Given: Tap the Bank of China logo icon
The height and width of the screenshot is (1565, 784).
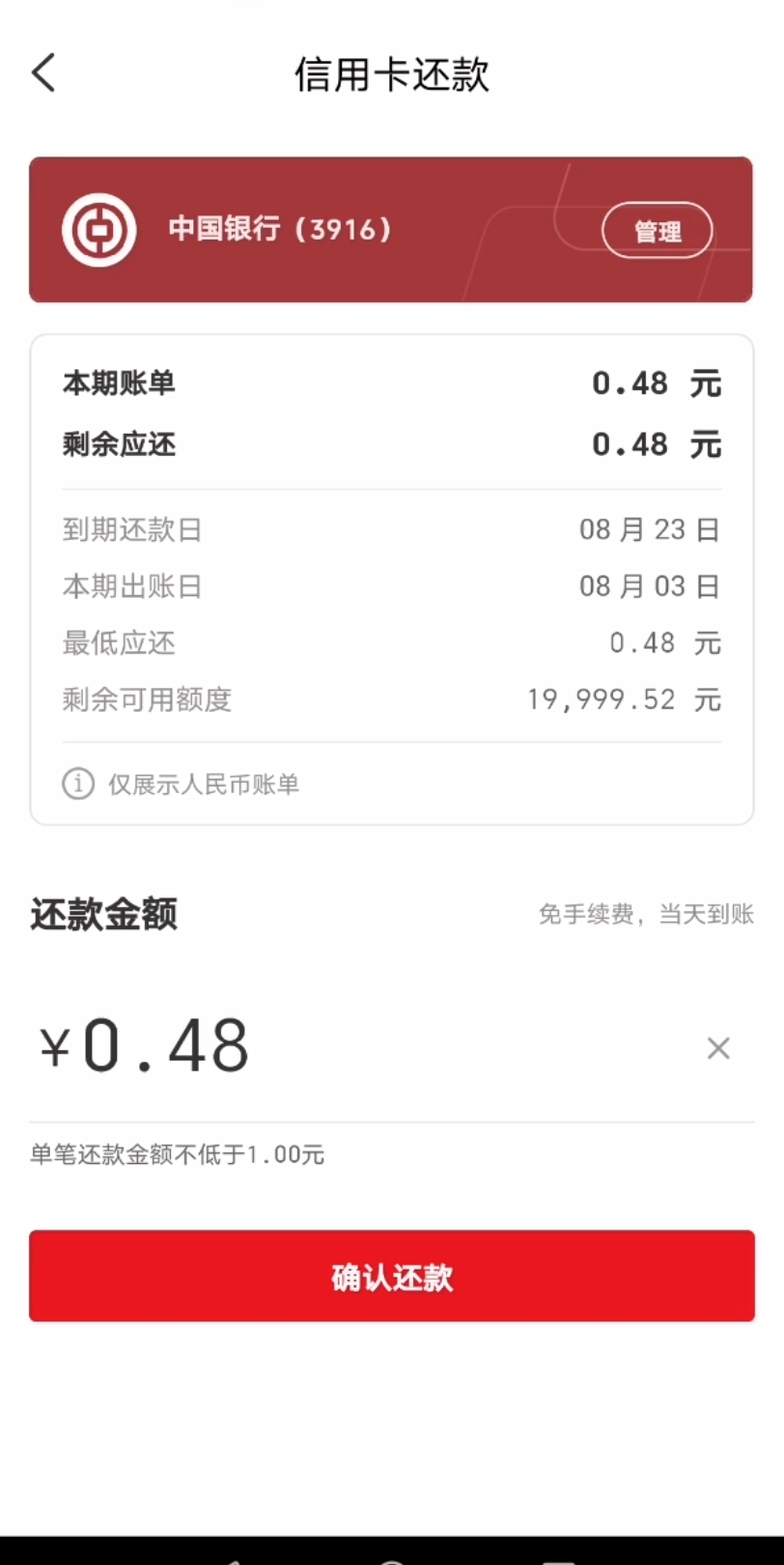Looking at the screenshot, I should [x=99, y=230].
